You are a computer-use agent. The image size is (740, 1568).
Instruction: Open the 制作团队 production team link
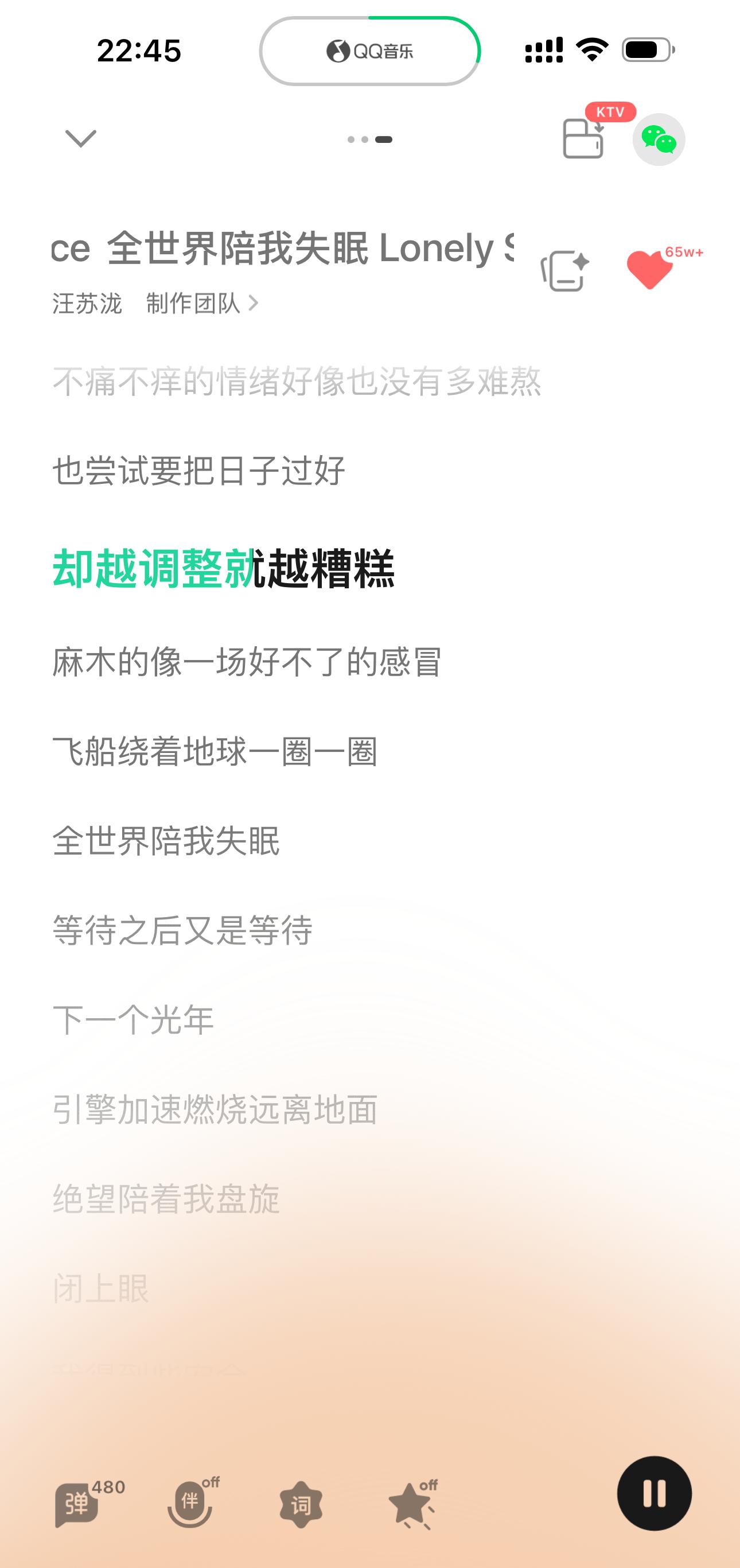pyautogui.click(x=202, y=303)
